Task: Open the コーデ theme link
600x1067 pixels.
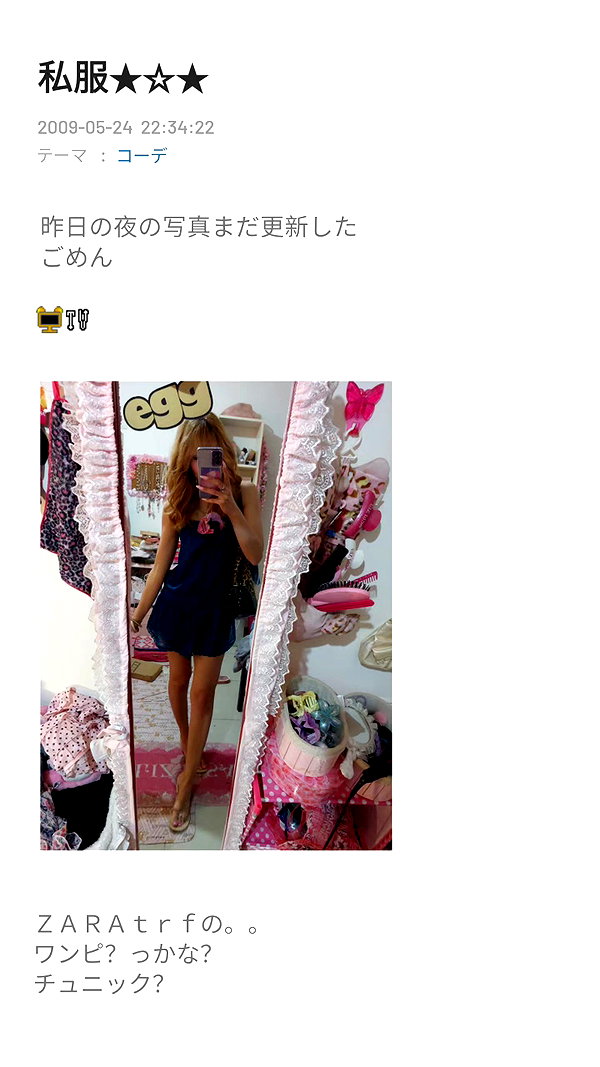Action: [142, 156]
